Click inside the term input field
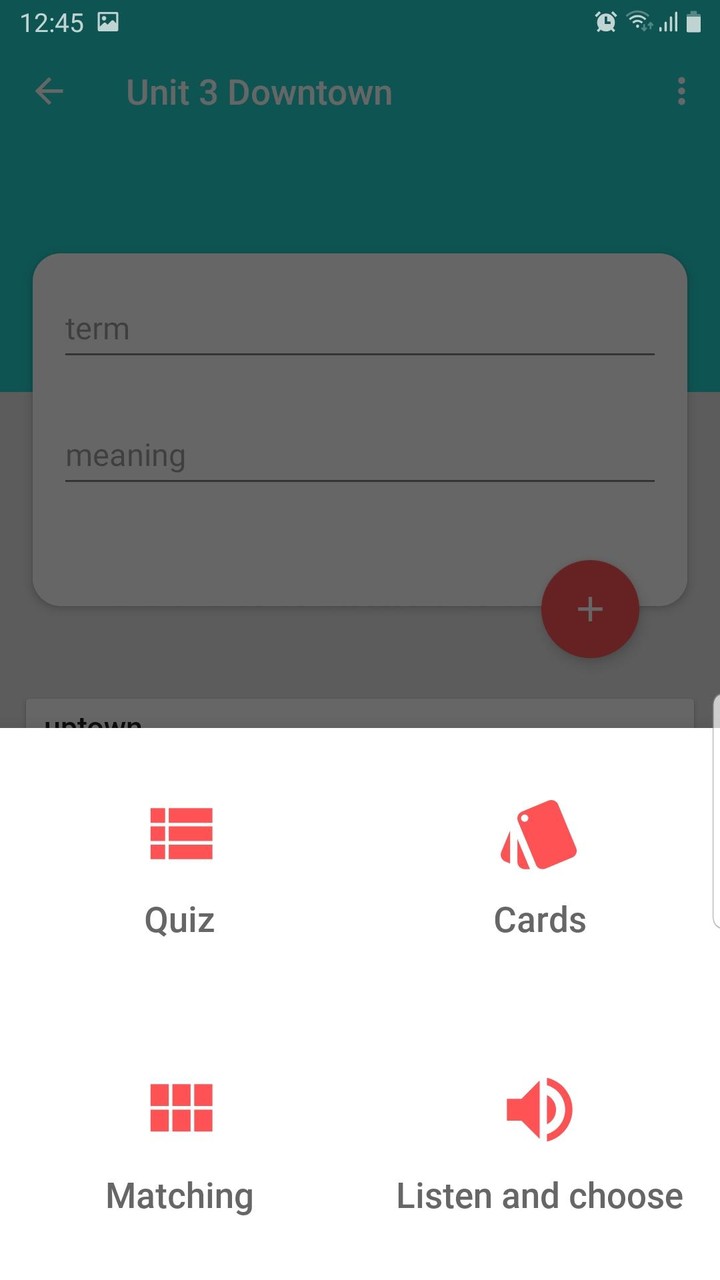Image resolution: width=720 pixels, height=1280 pixels. (359, 330)
